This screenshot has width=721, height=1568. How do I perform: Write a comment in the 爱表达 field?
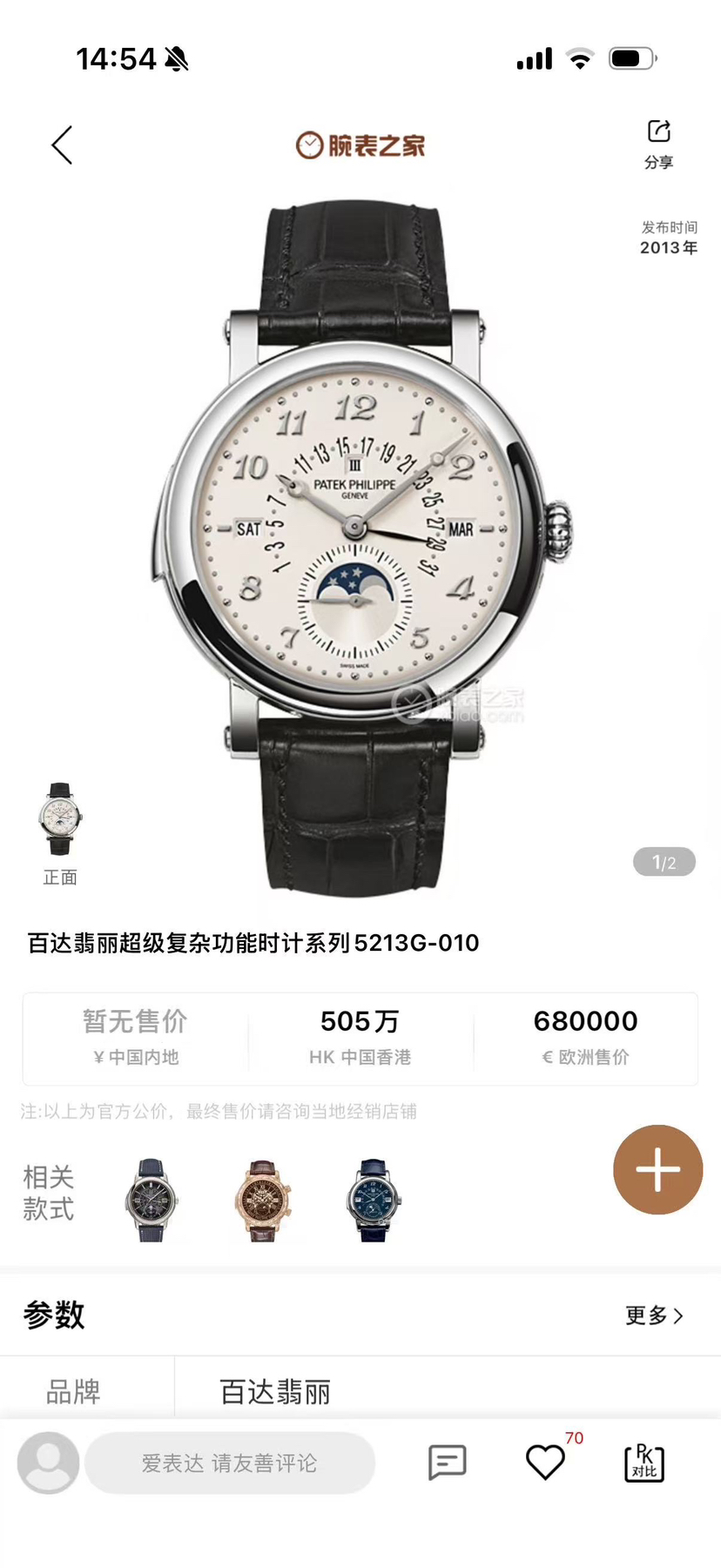230,1463
